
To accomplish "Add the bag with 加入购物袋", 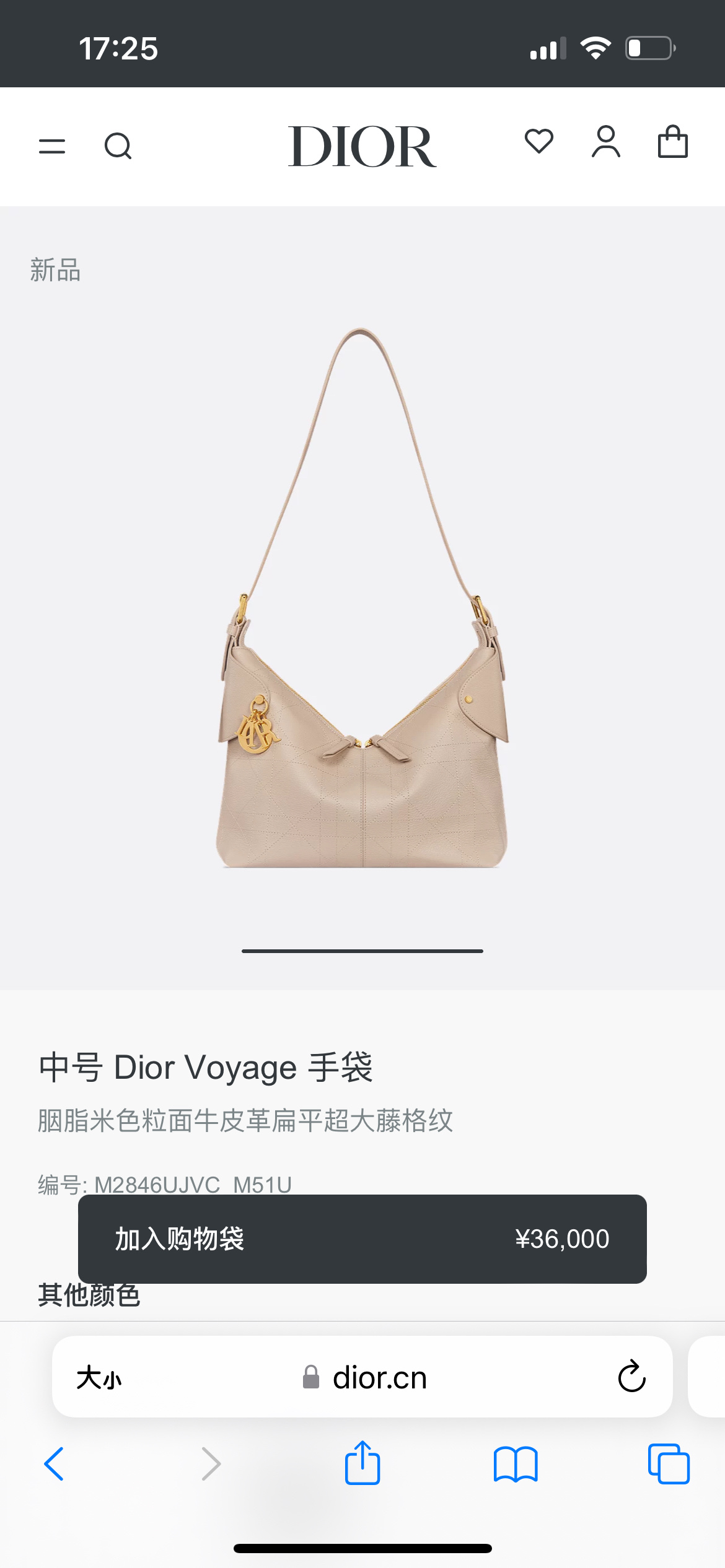I will pos(362,1239).
